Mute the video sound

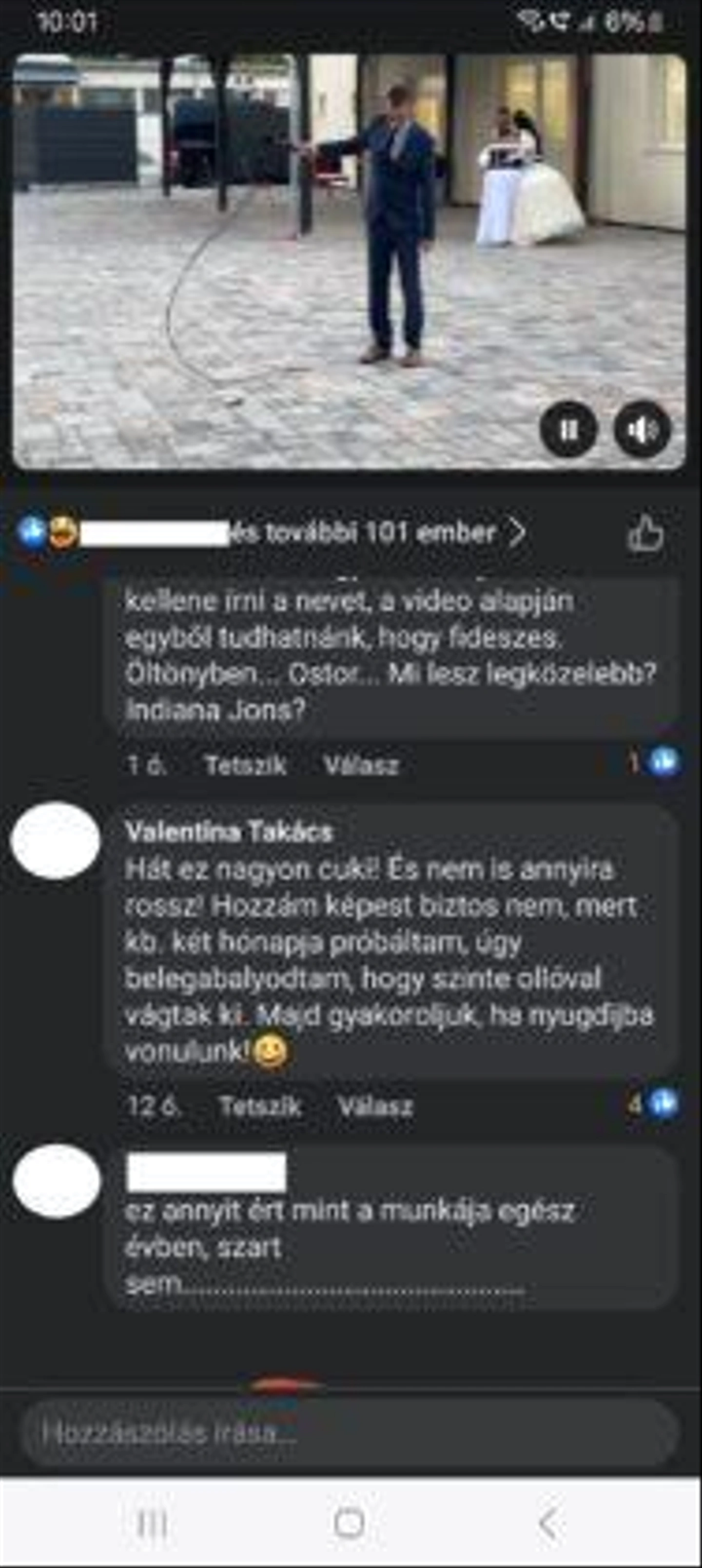[x=642, y=430]
